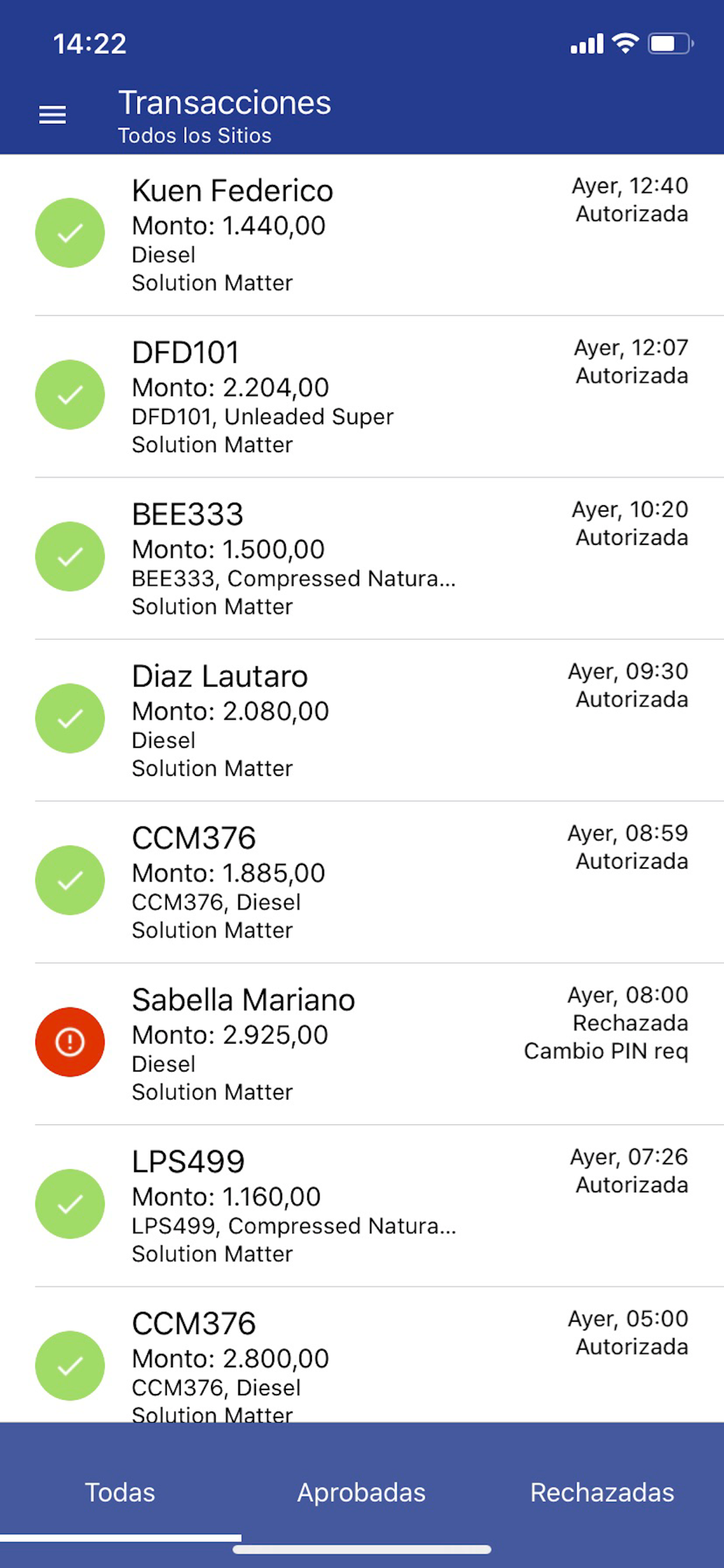Screen dimensions: 724x1568
Task: View the DFD101 transaction details
Action: (x=362, y=397)
